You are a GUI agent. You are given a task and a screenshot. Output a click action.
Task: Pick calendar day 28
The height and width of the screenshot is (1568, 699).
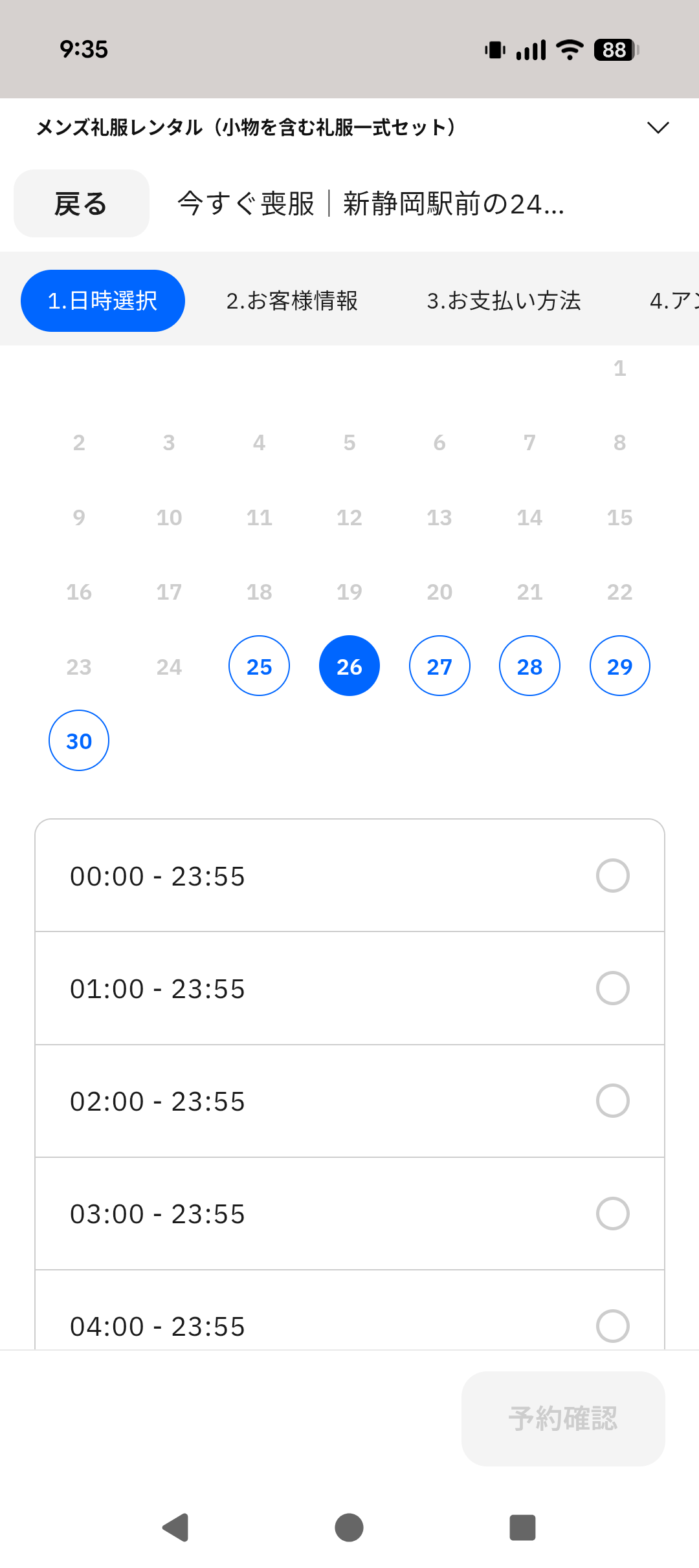(x=529, y=666)
